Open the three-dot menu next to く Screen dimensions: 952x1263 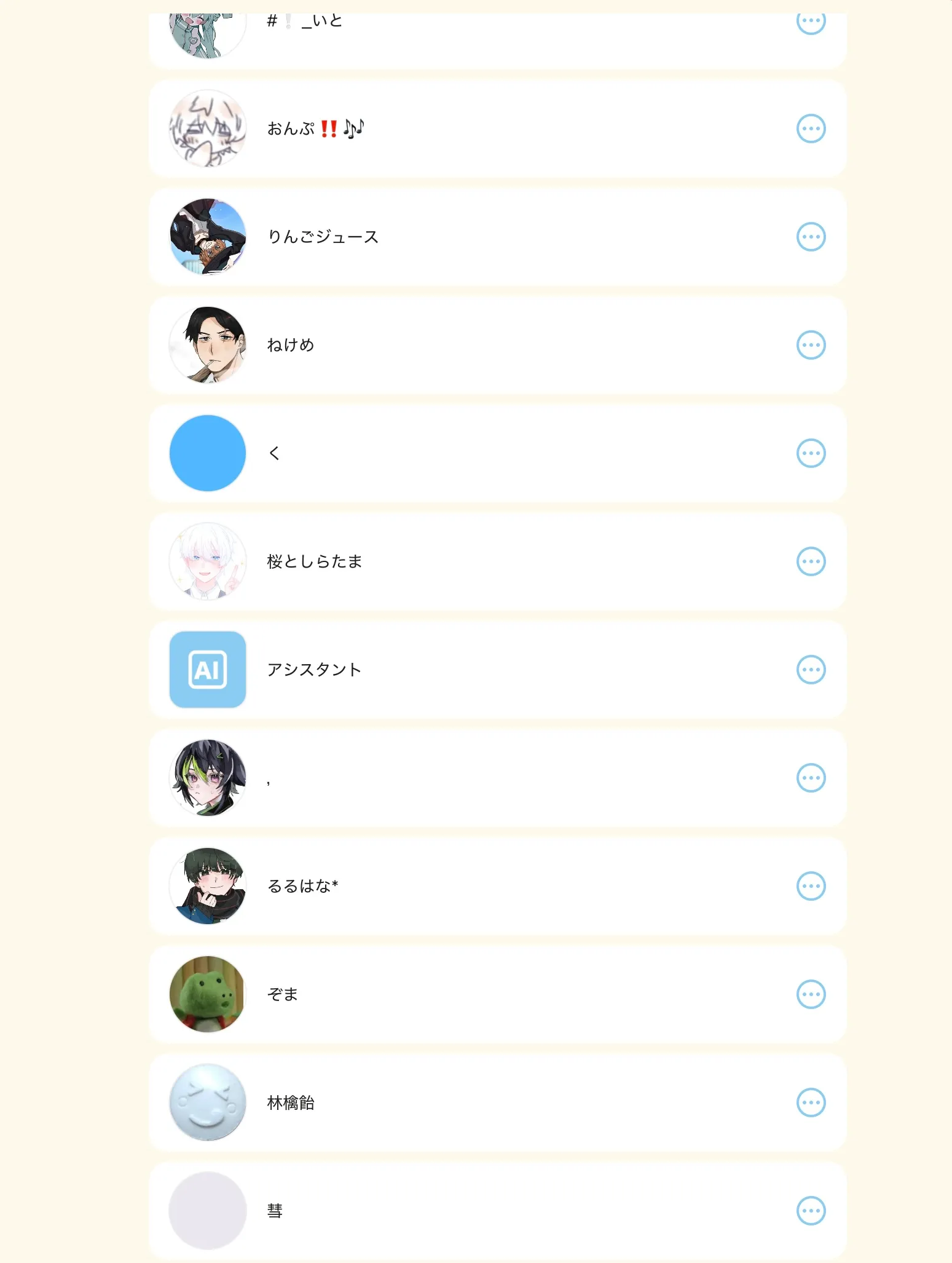811,453
